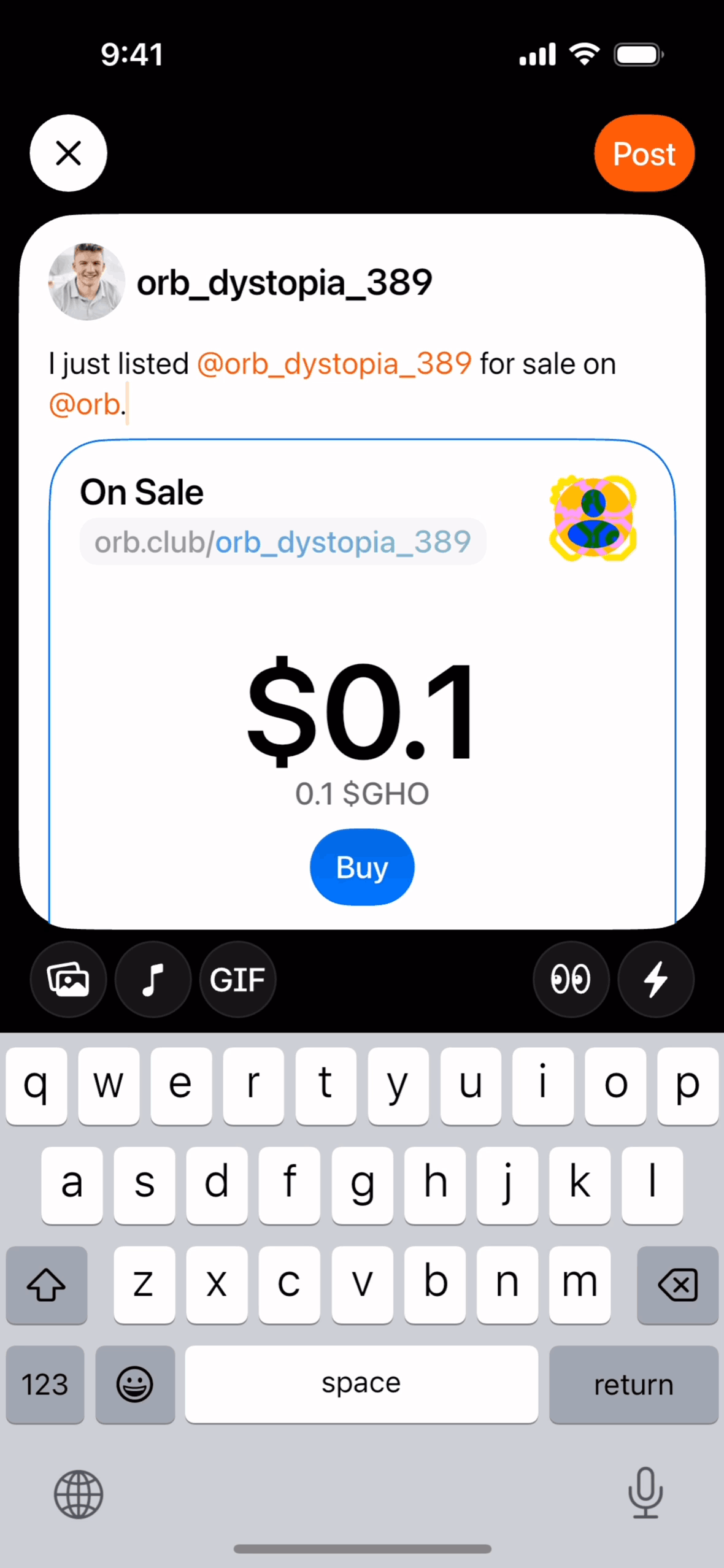724x1568 pixels.
Task: Attach a photo from the gallery
Action: point(68,979)
